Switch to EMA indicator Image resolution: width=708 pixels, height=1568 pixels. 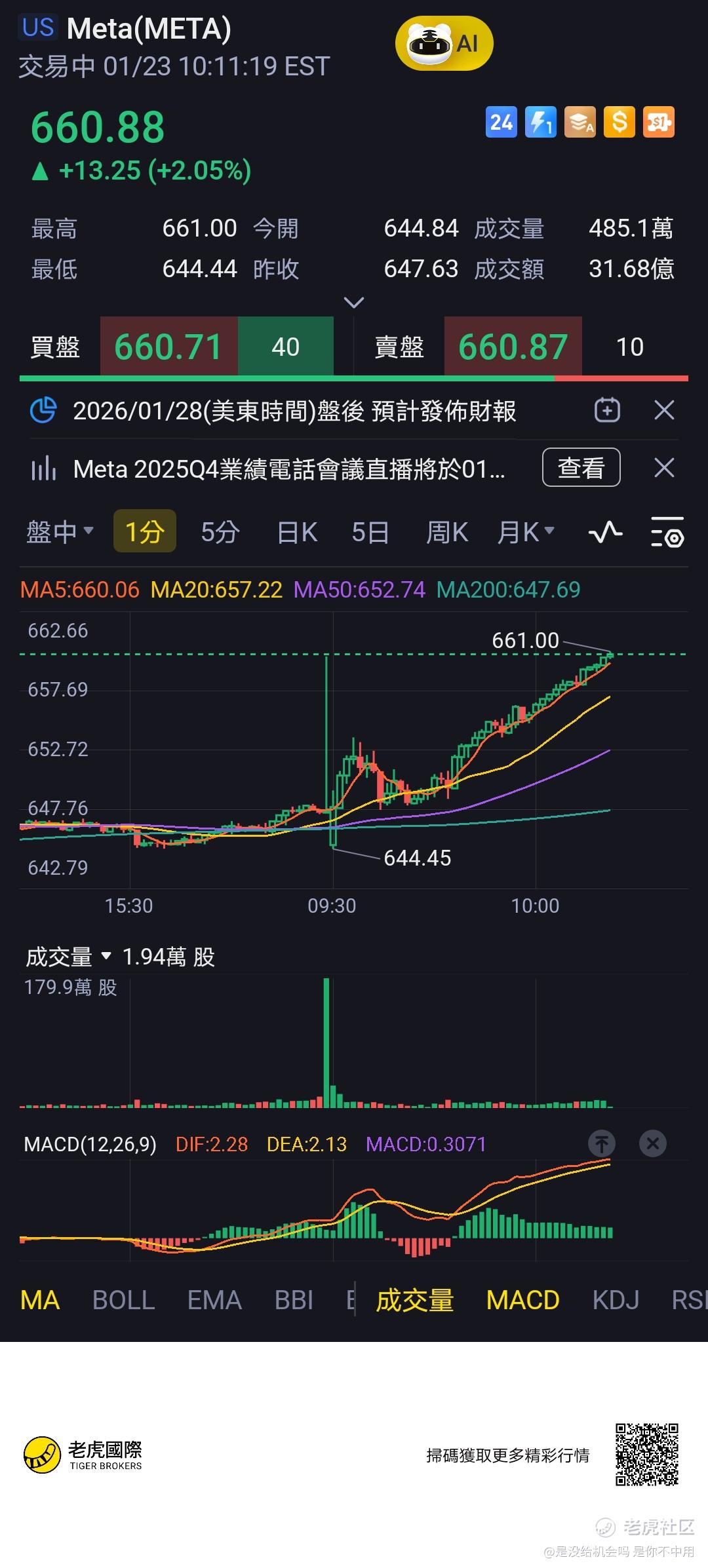click(x=214, y=1300)
